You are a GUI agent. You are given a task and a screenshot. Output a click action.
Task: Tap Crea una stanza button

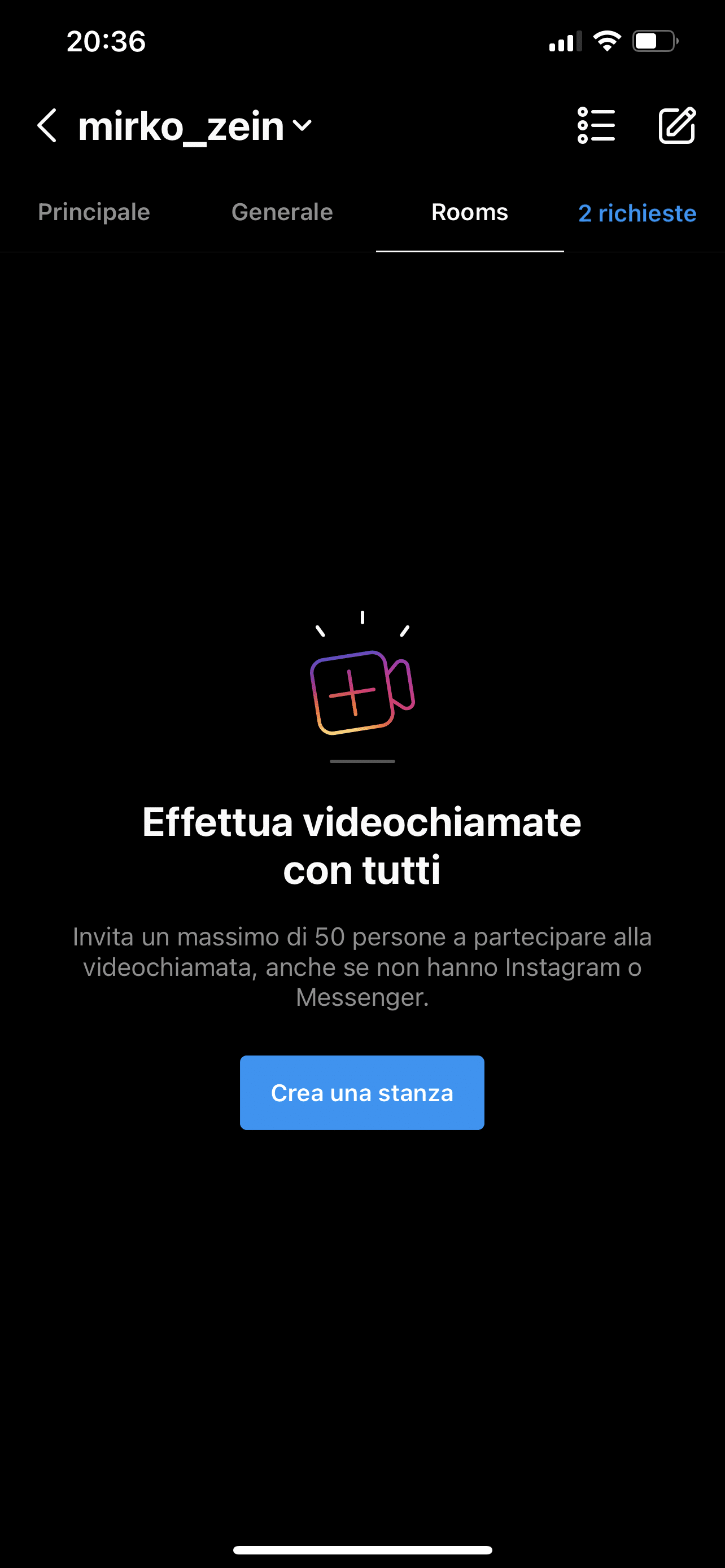(362, 1093)
